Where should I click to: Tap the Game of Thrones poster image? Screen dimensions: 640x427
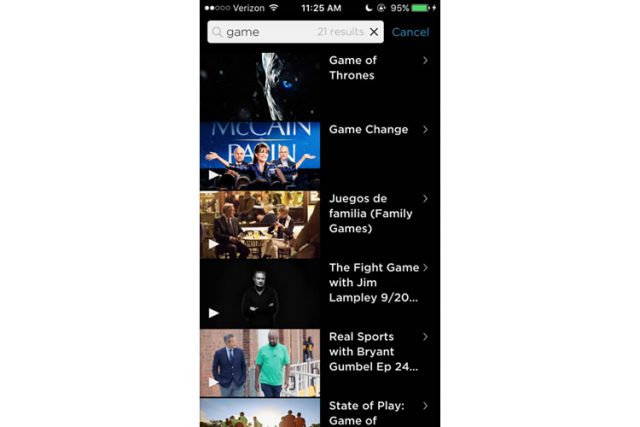pyautogui.click(x=260, y=86)
